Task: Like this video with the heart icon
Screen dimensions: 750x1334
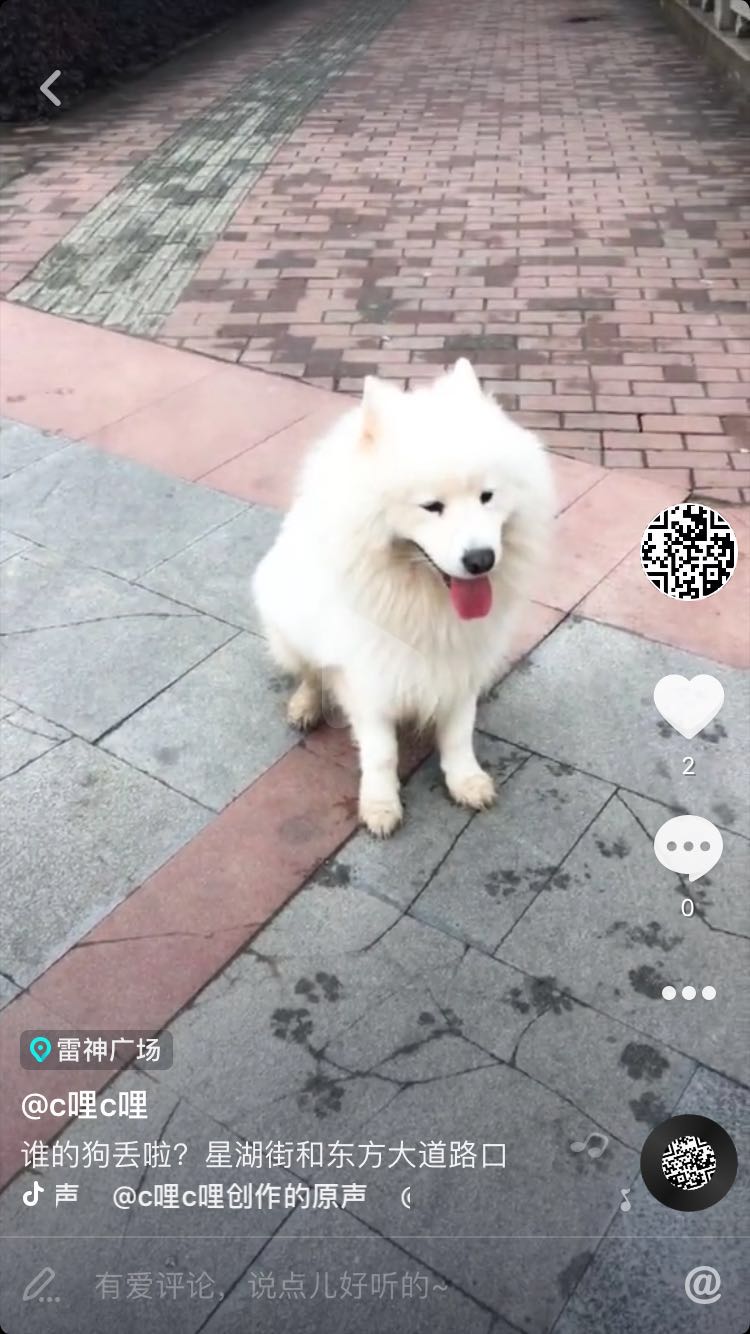Action: (688, 706)
